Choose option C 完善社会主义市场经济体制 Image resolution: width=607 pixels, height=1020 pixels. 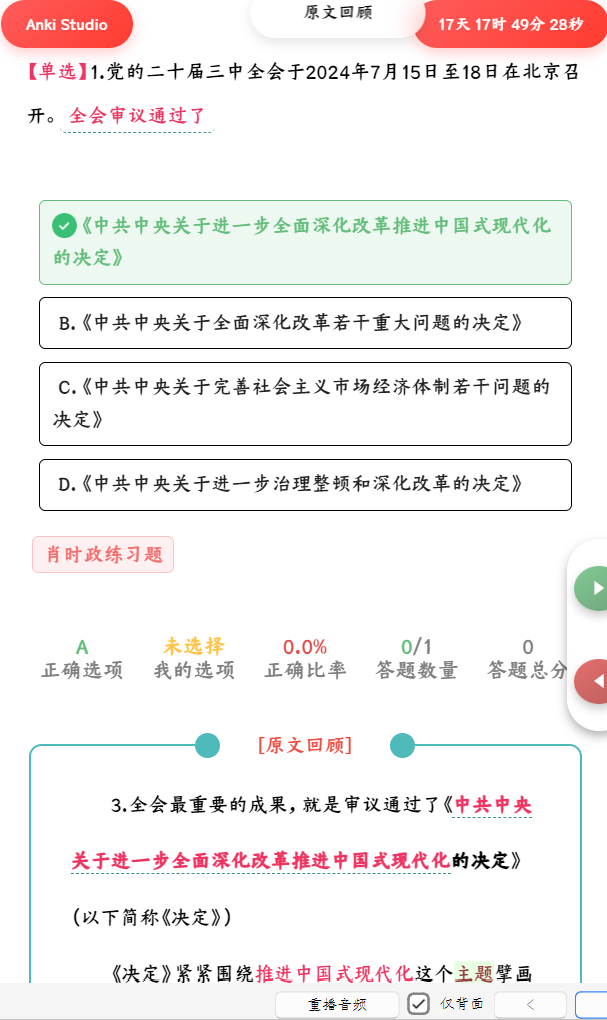(305, 403)
